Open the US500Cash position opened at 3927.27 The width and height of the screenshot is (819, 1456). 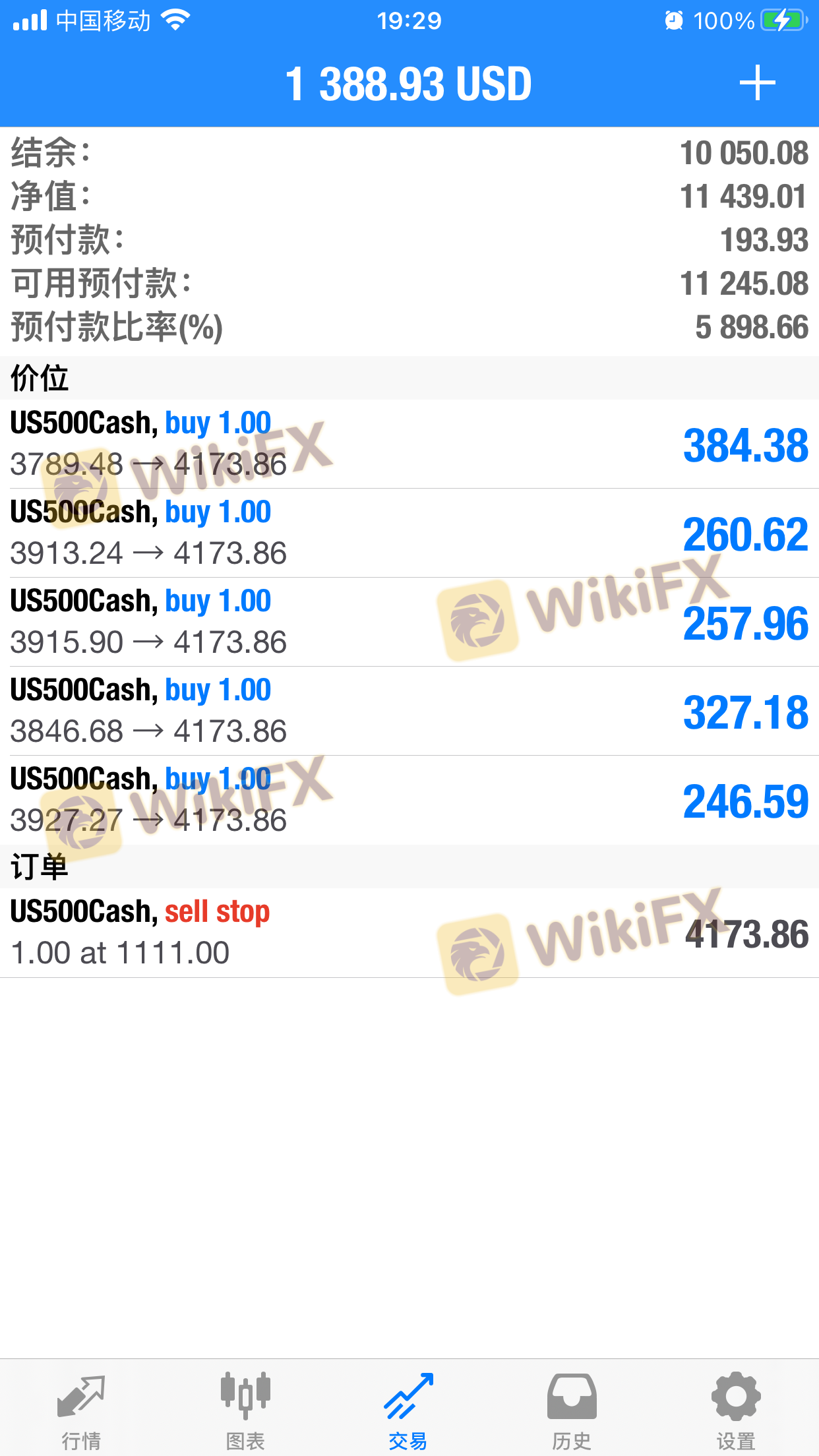(x=409, y=800)
